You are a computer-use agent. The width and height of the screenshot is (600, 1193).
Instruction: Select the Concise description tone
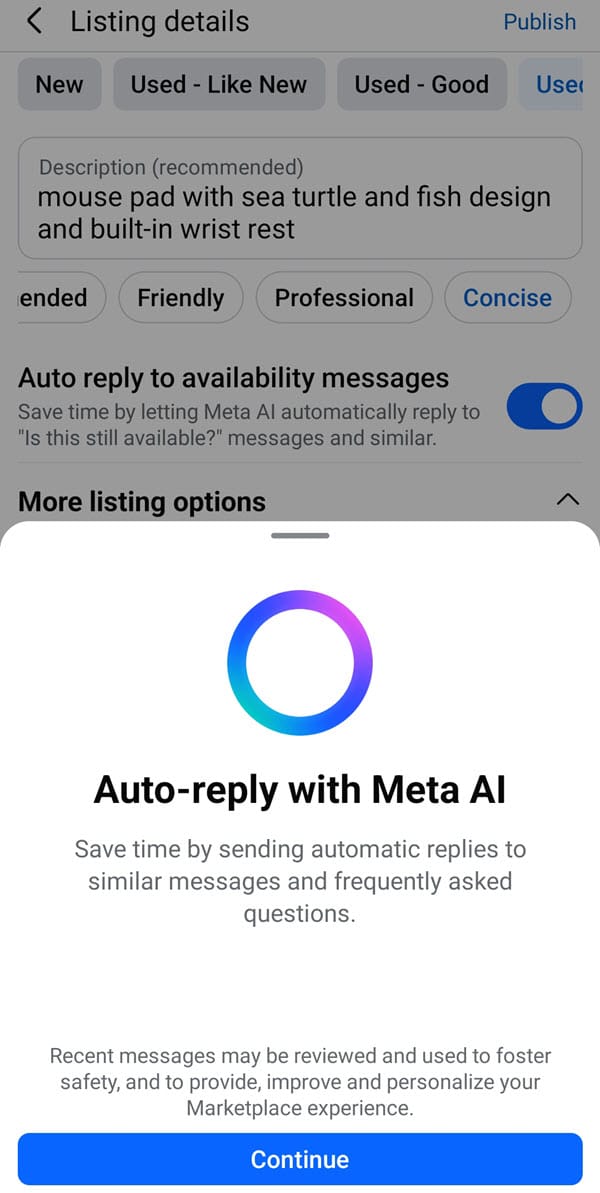[x=507, y=298]
